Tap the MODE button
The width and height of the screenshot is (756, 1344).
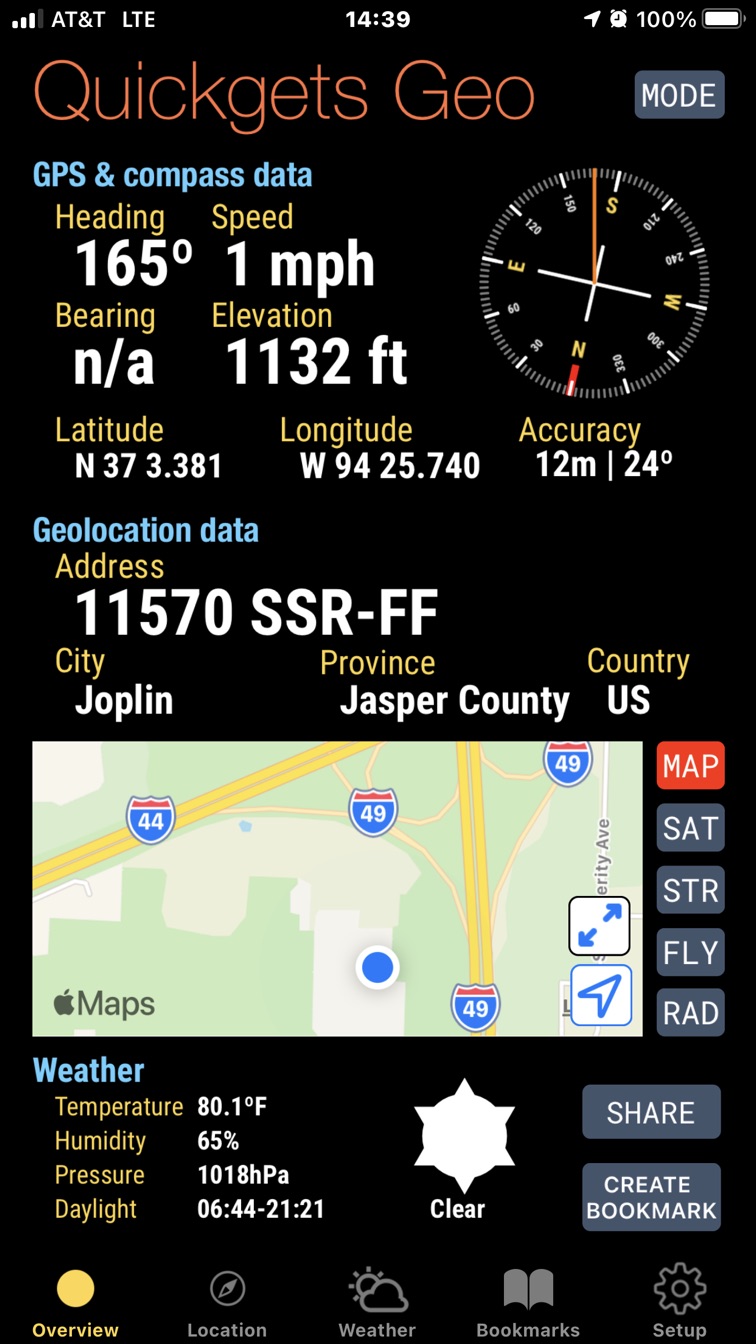(679, 96)
